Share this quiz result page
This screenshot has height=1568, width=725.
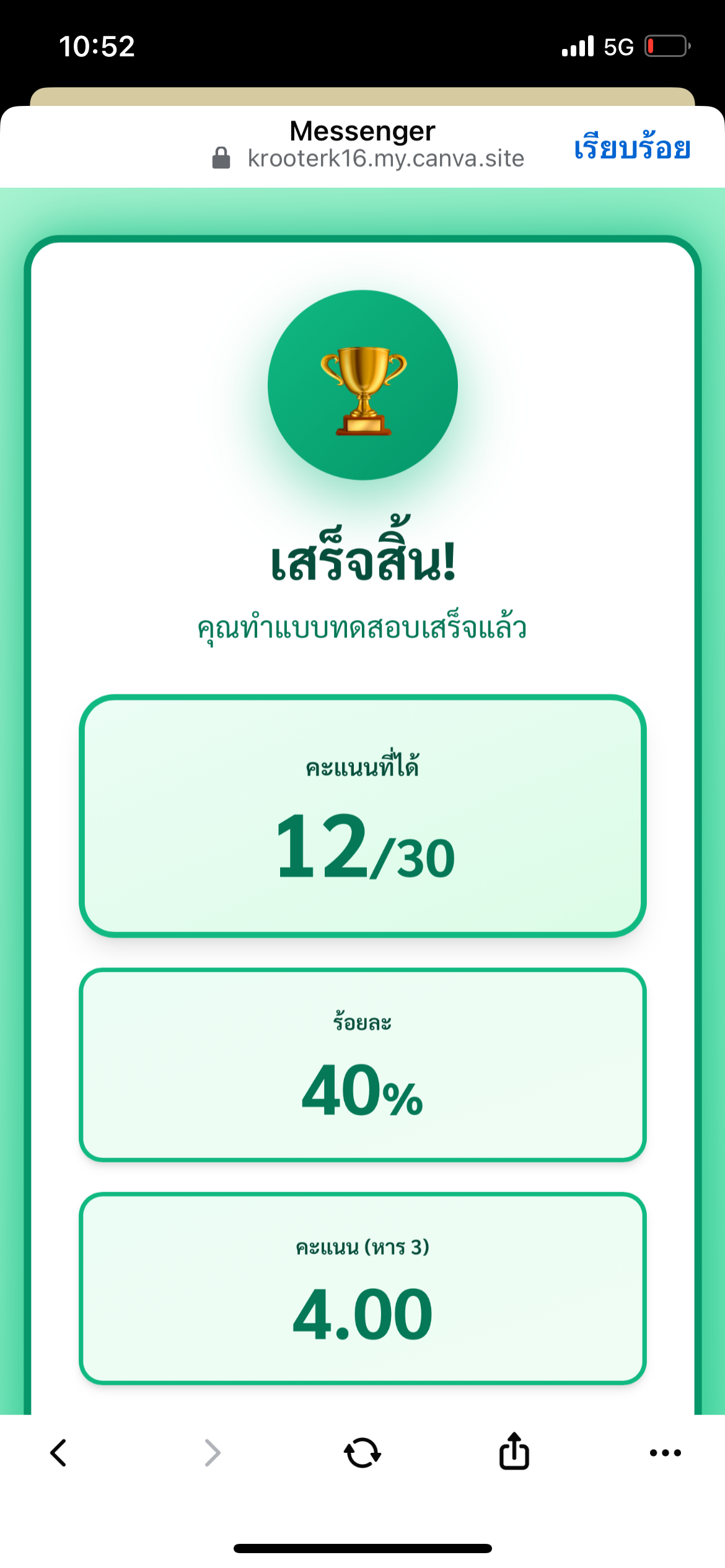514,1451
